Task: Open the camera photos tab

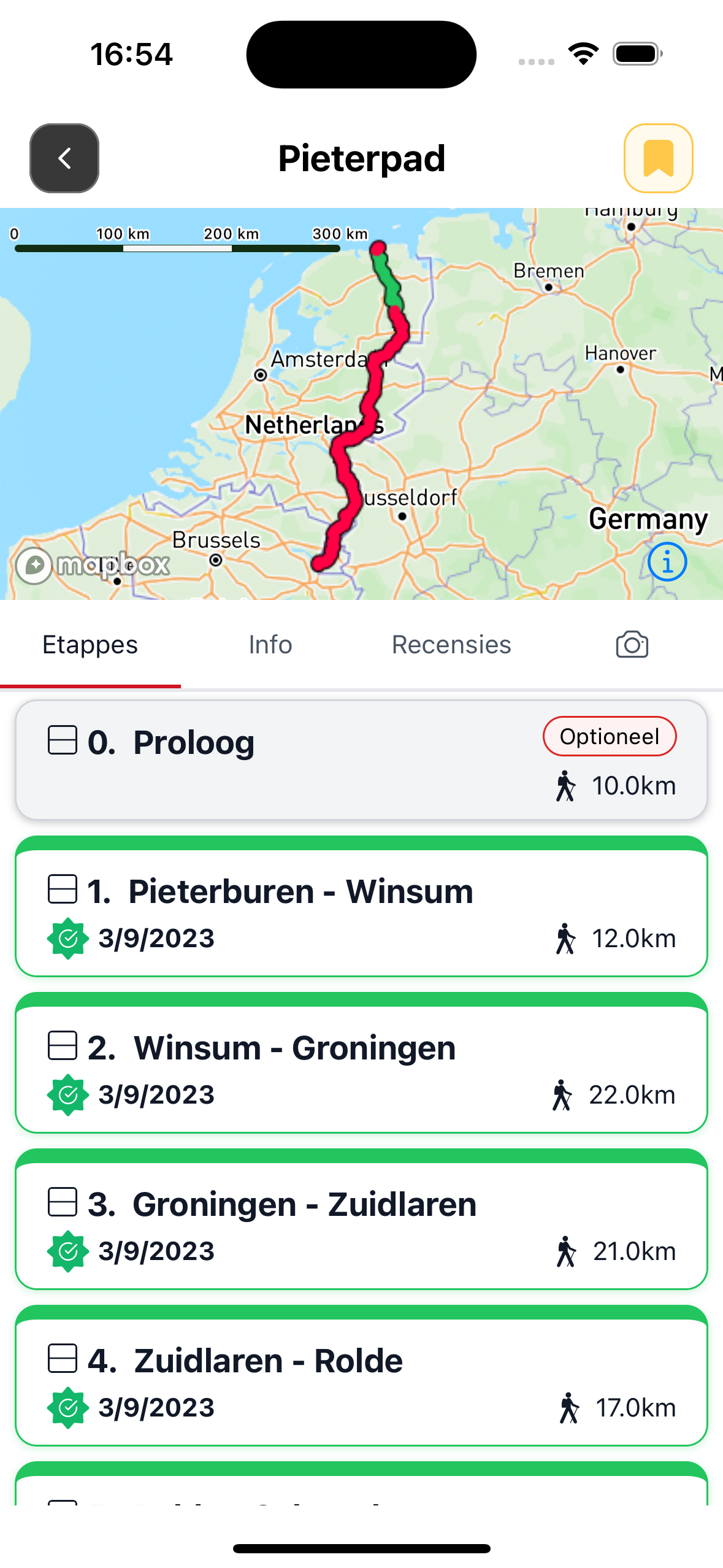Action: pos(632,645)
